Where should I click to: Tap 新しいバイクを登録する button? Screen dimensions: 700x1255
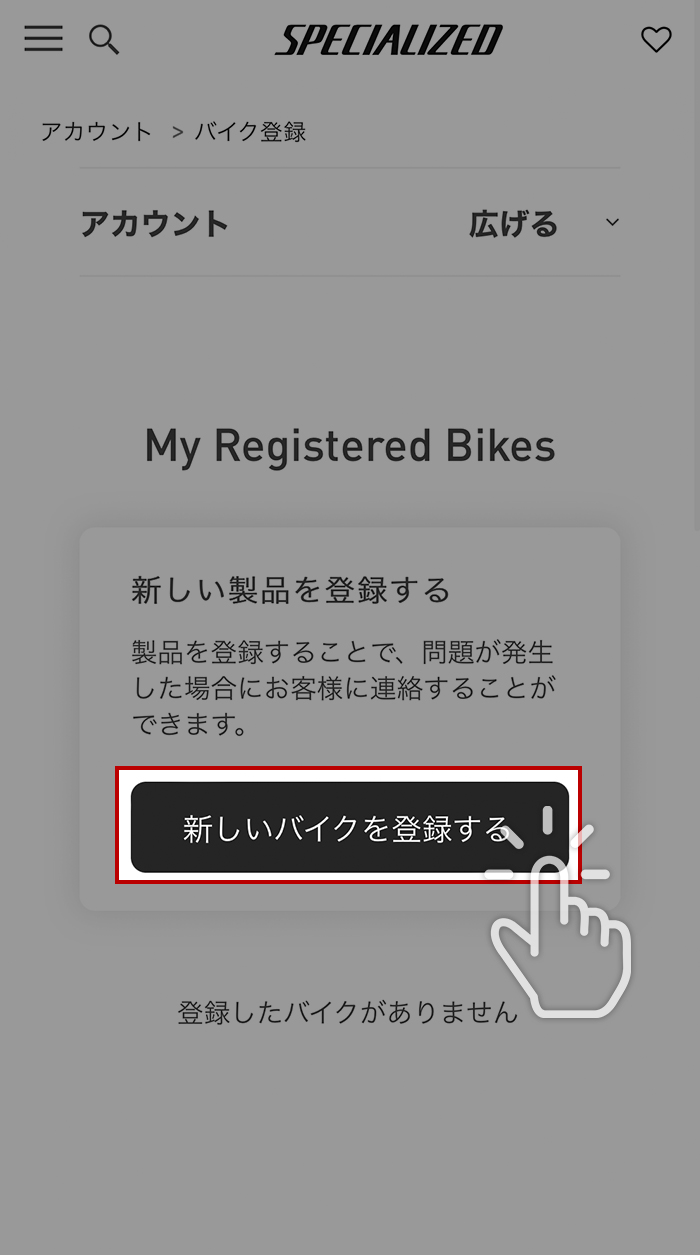click(348, 828)
